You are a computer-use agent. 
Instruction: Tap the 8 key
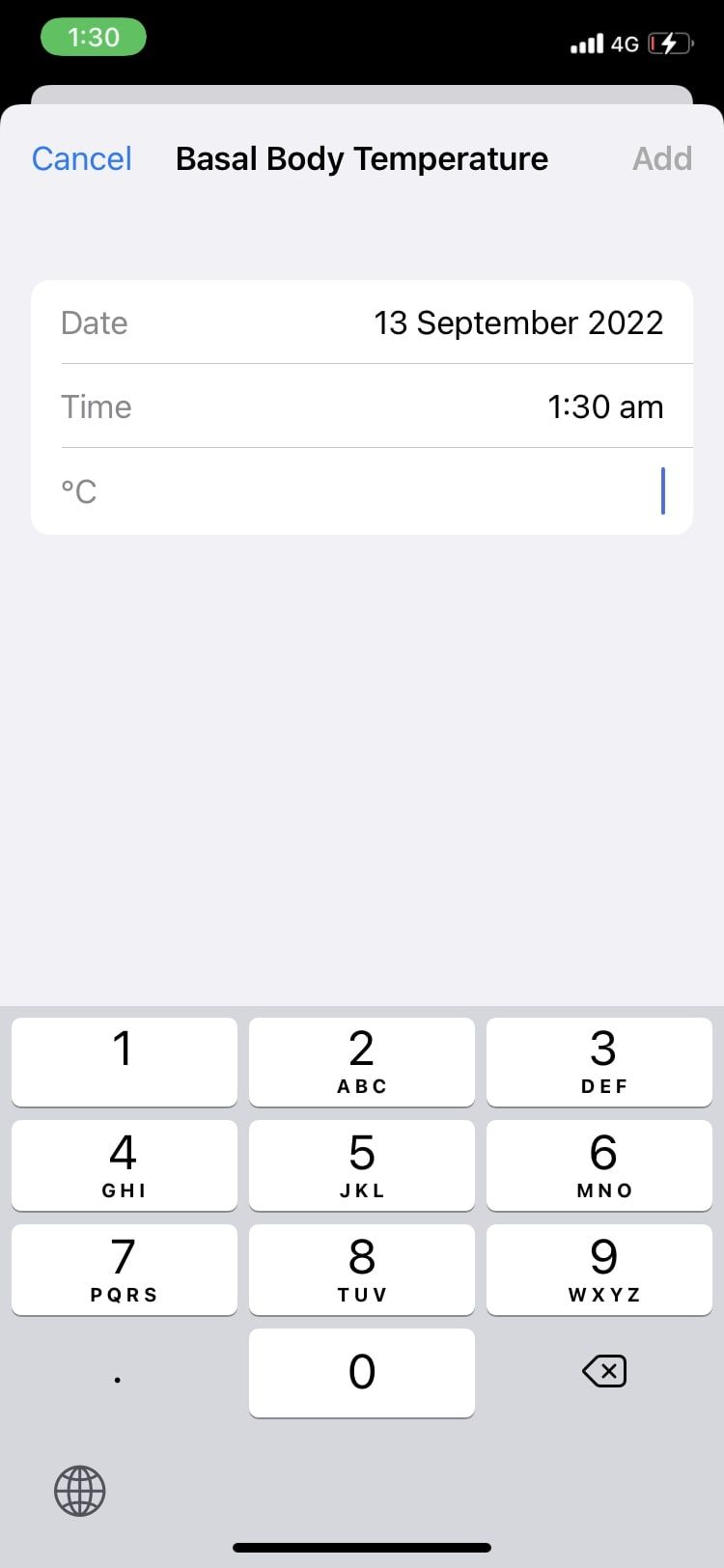[362, 1269]
